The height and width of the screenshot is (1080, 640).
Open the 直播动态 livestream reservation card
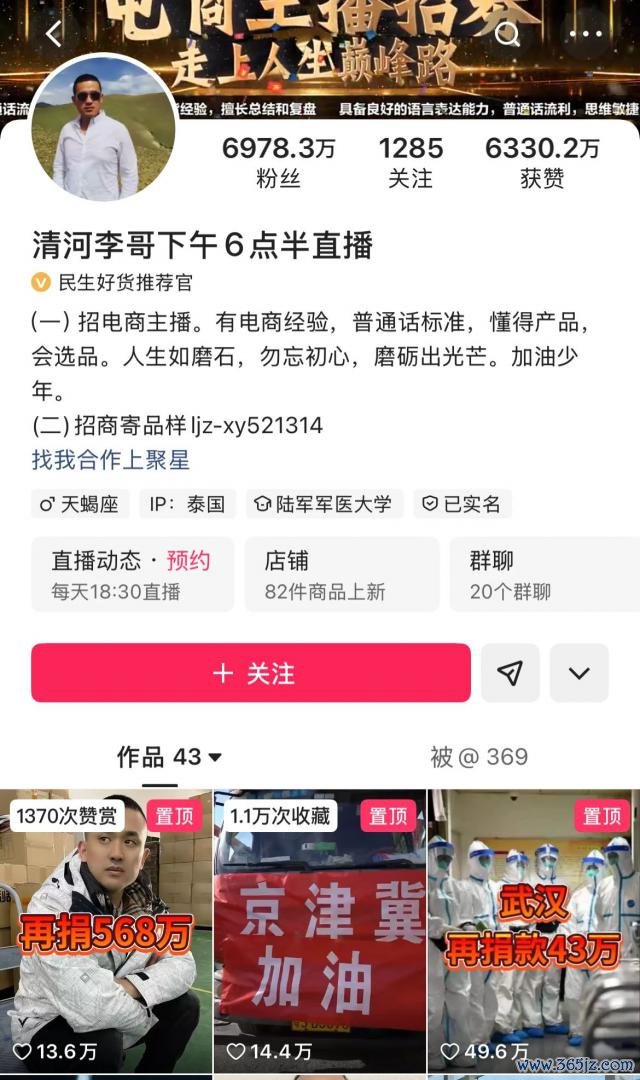(132, 575)
